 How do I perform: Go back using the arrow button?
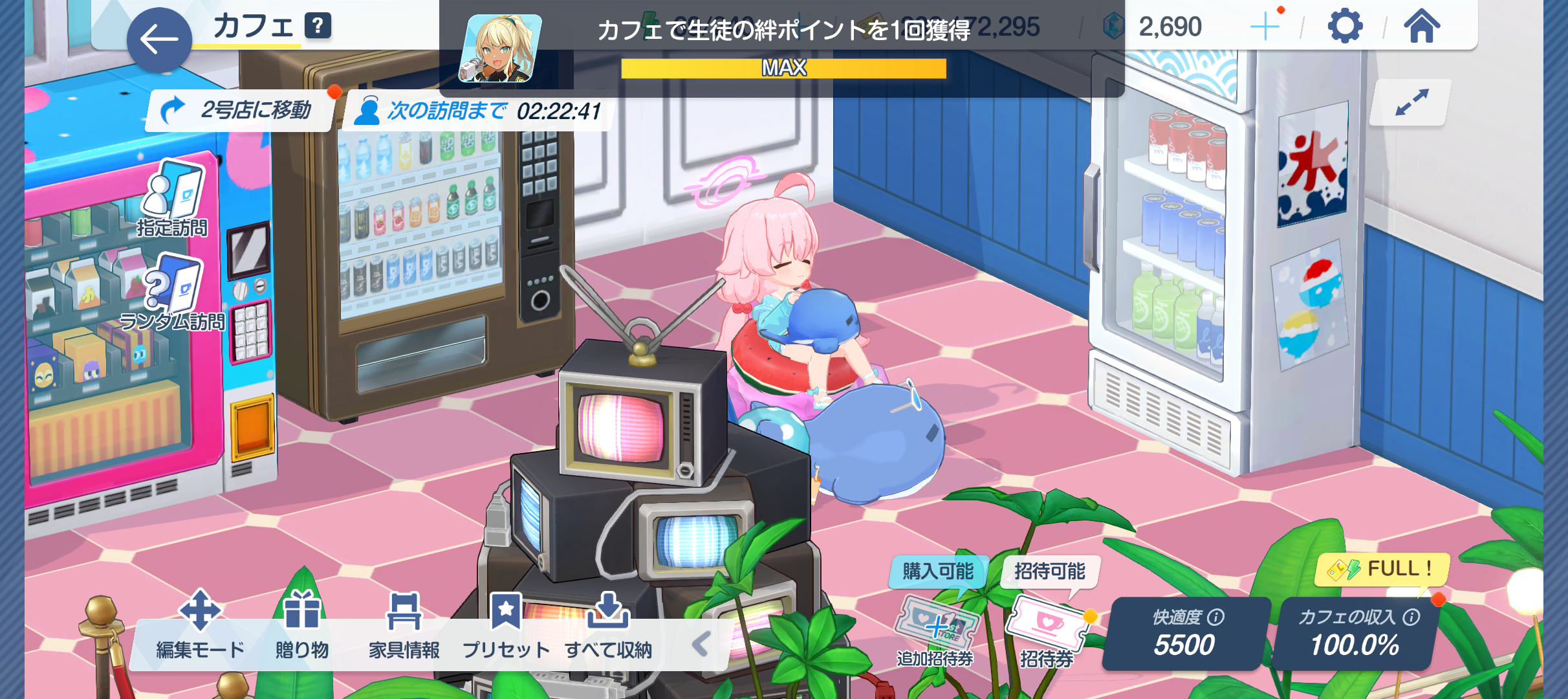(159, 40)
